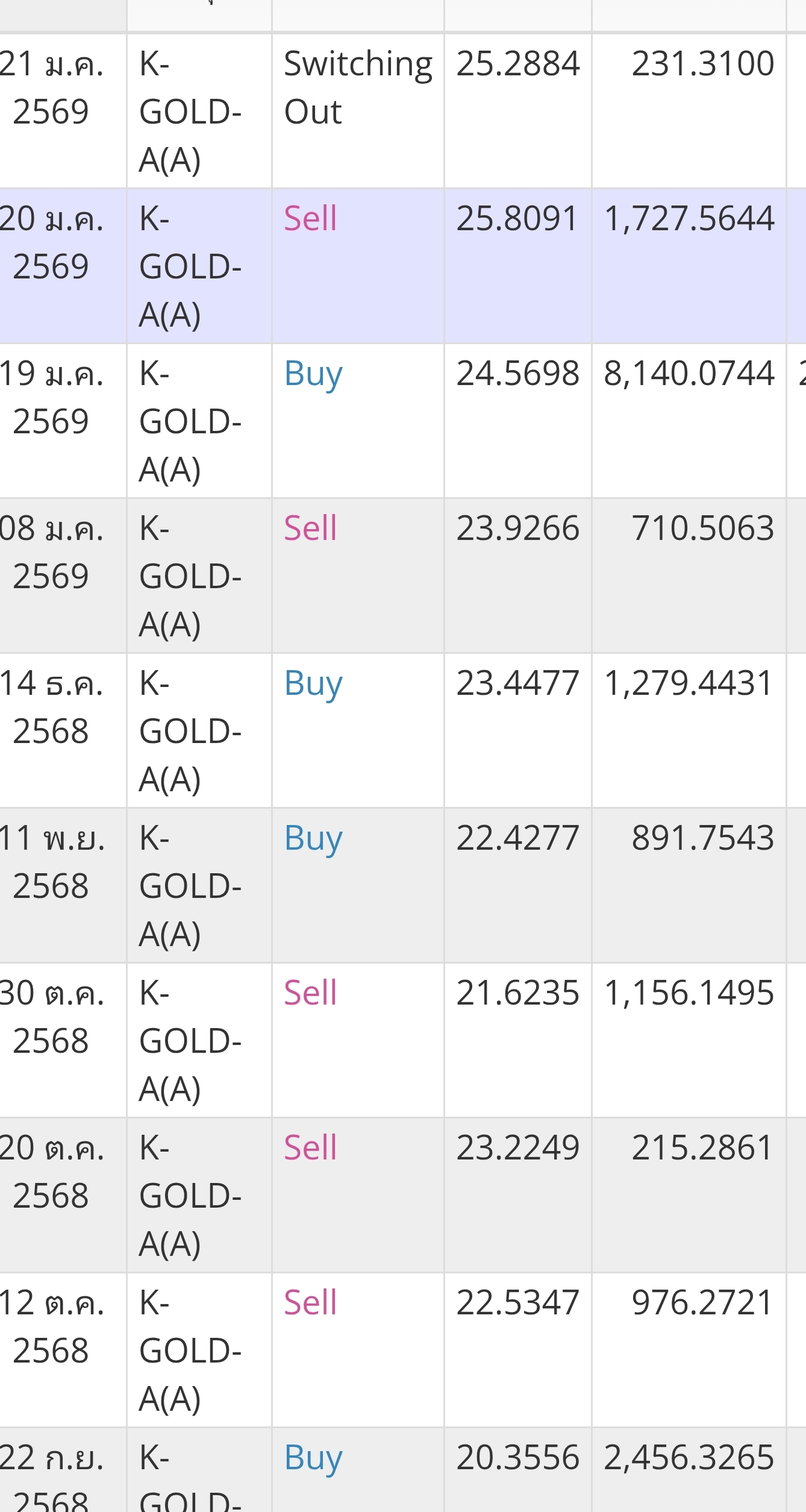Select the 08 ม.ค. 2569 Sell row
Screen dimensions: 806x1512
[402, 576]
